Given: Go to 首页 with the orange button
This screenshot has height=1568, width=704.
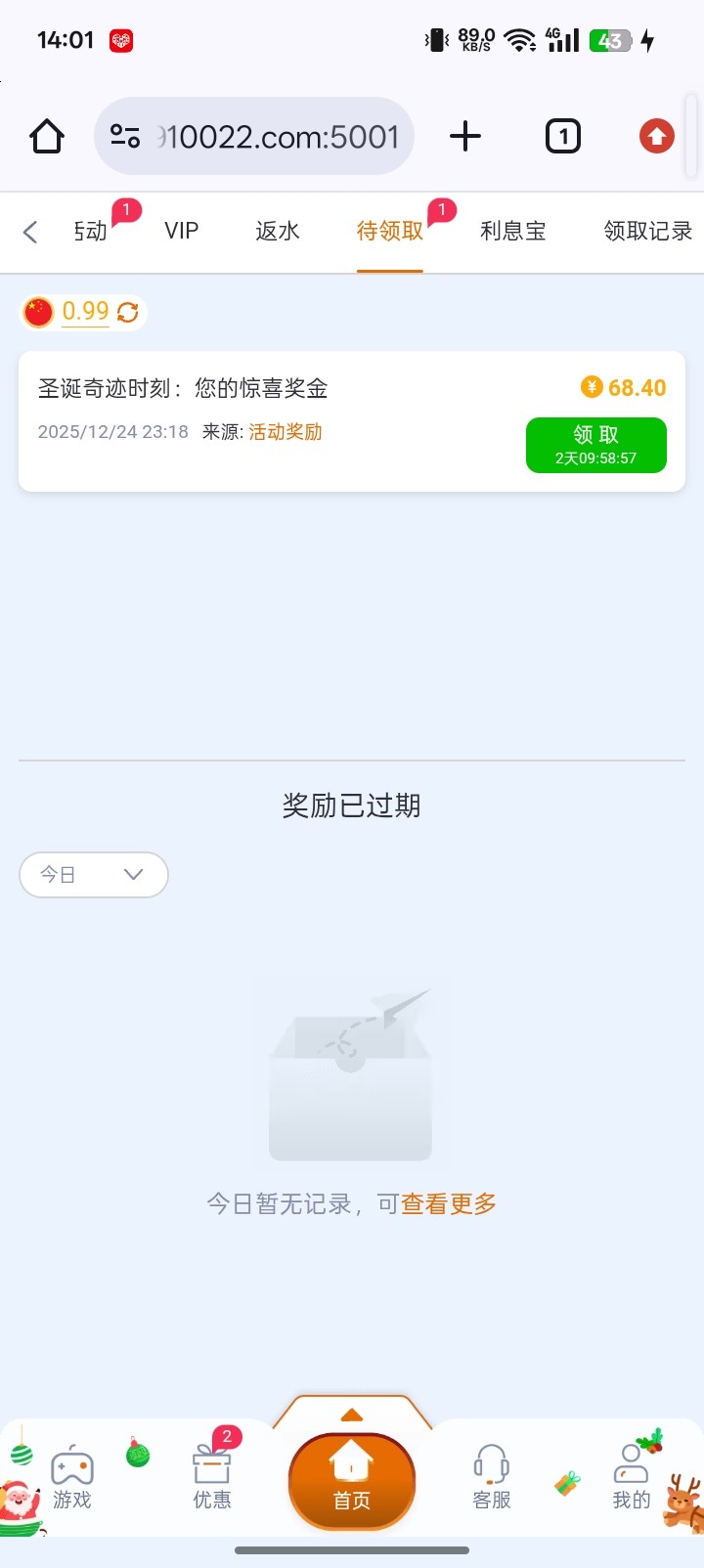Looking at the screenshot, I should 352,1479.
